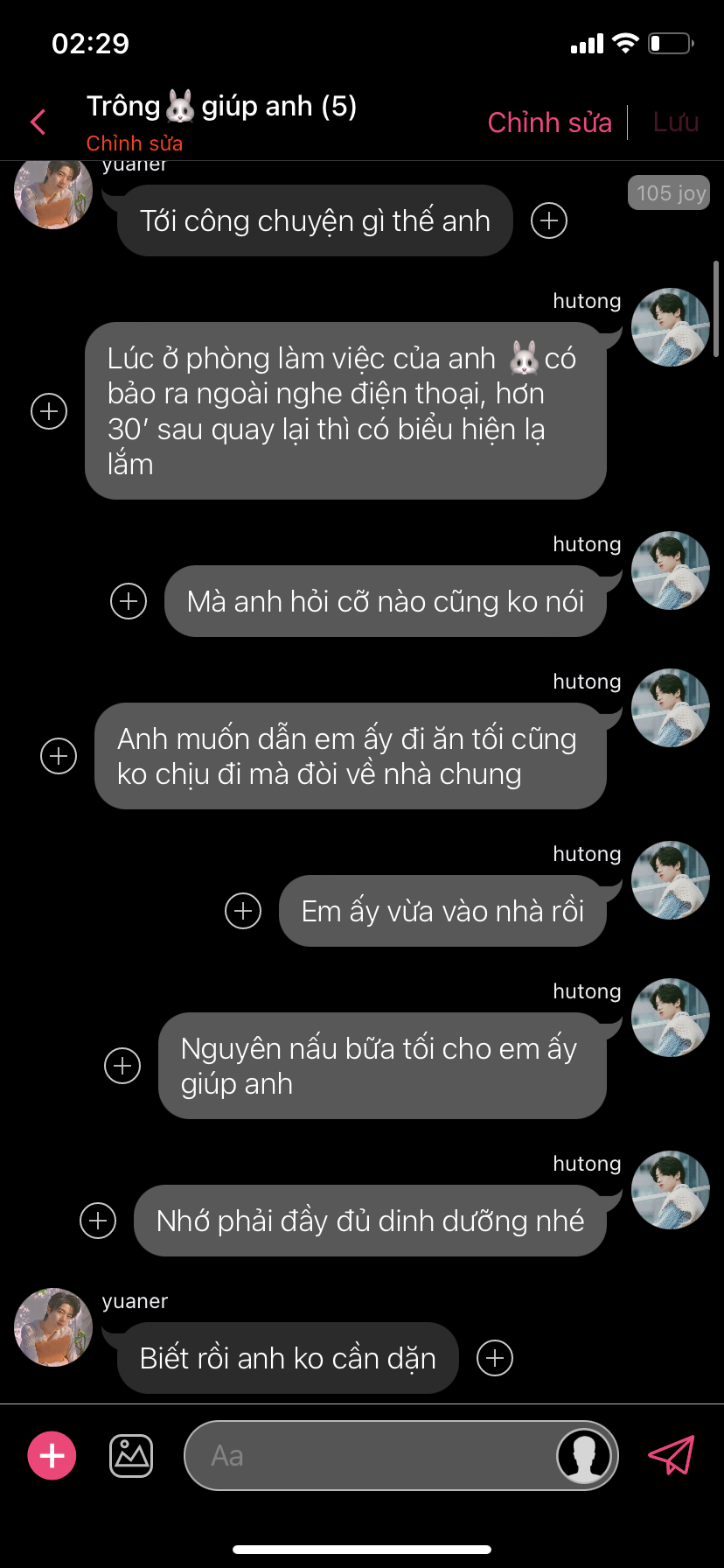Tap plus next to "Biết rồi anh ko cần dặn"
The height and width of the screenshot is (1568, 724).
coord(495,1358)
